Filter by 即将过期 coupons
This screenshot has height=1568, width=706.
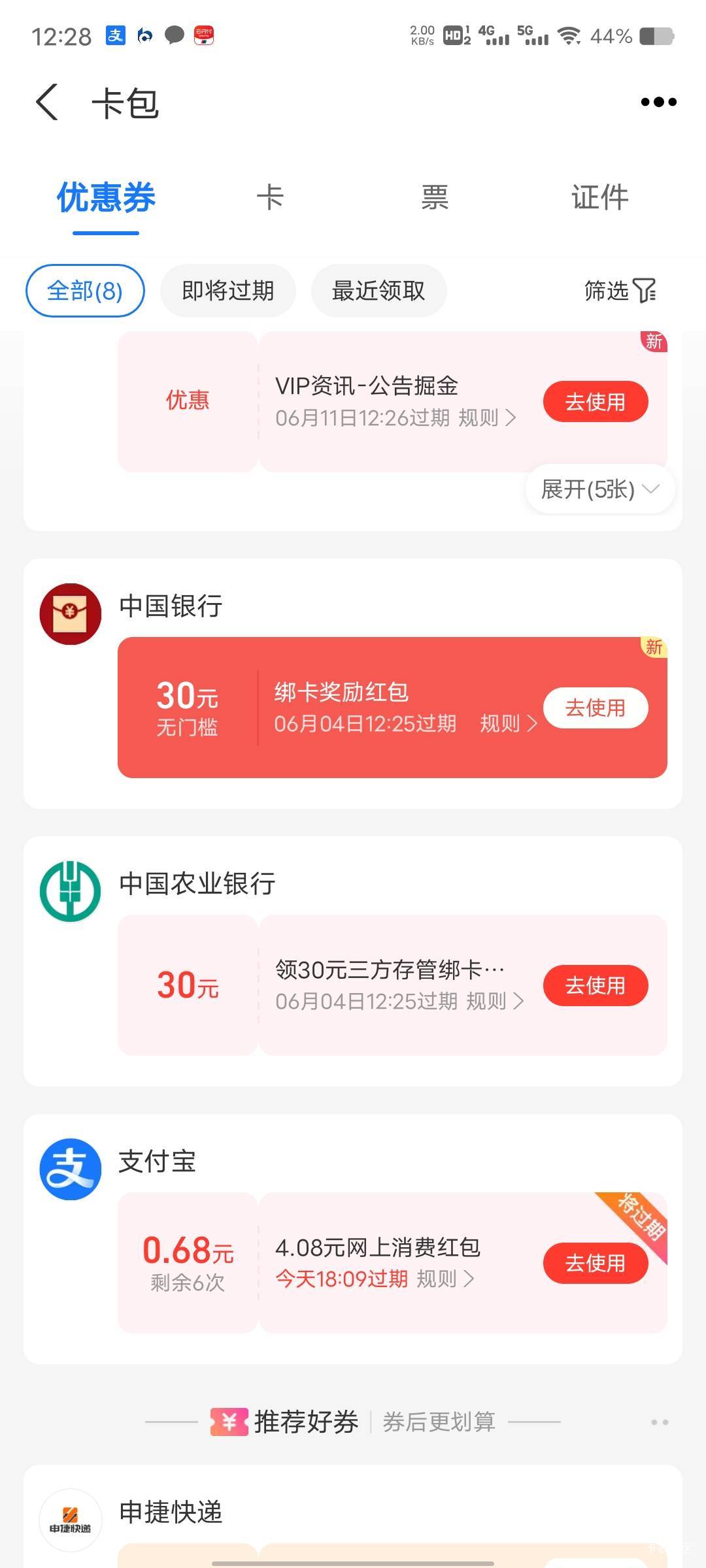click(227, 291)
